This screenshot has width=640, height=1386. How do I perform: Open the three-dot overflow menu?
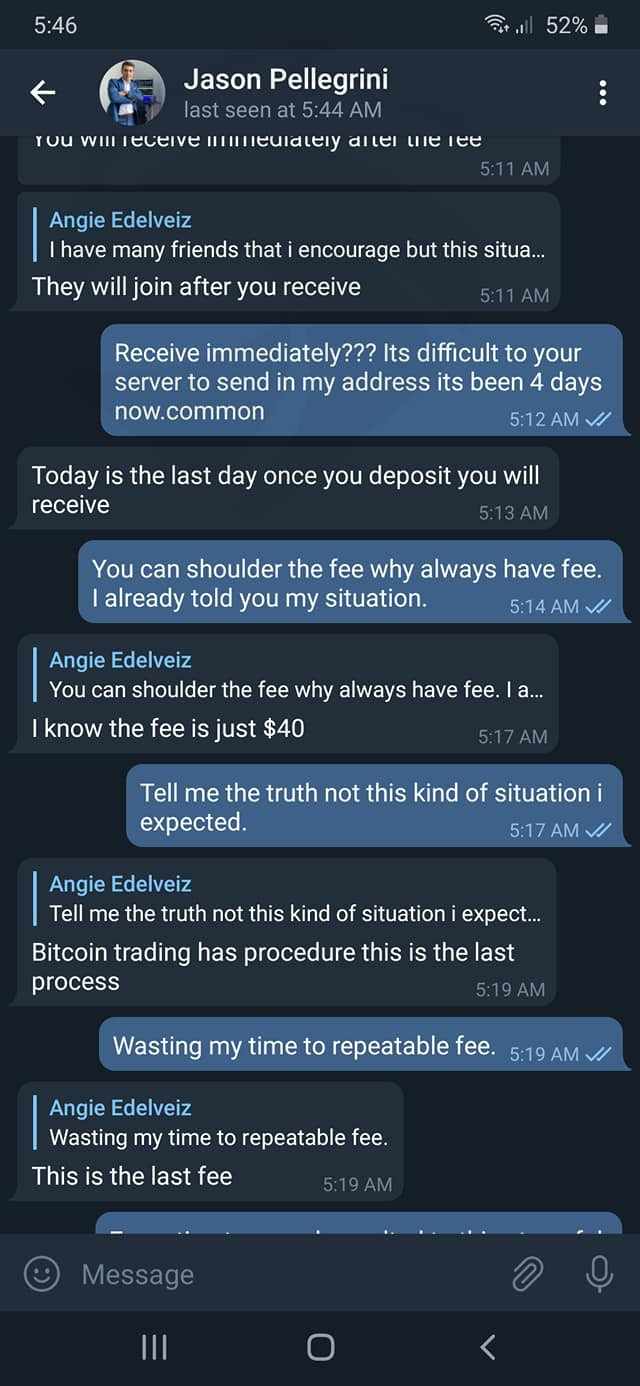pos(602,93)
